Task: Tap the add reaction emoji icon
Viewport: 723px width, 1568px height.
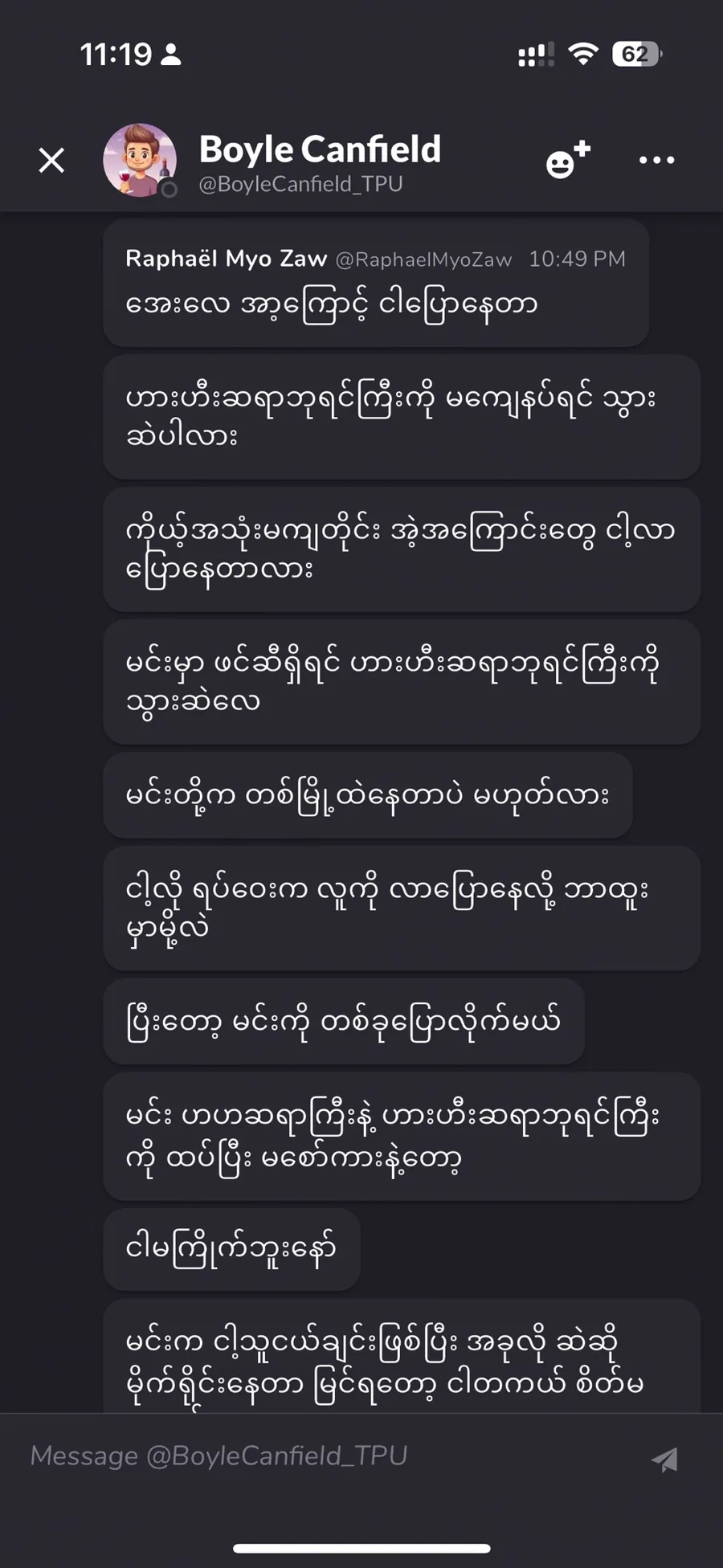Action: 567,160
